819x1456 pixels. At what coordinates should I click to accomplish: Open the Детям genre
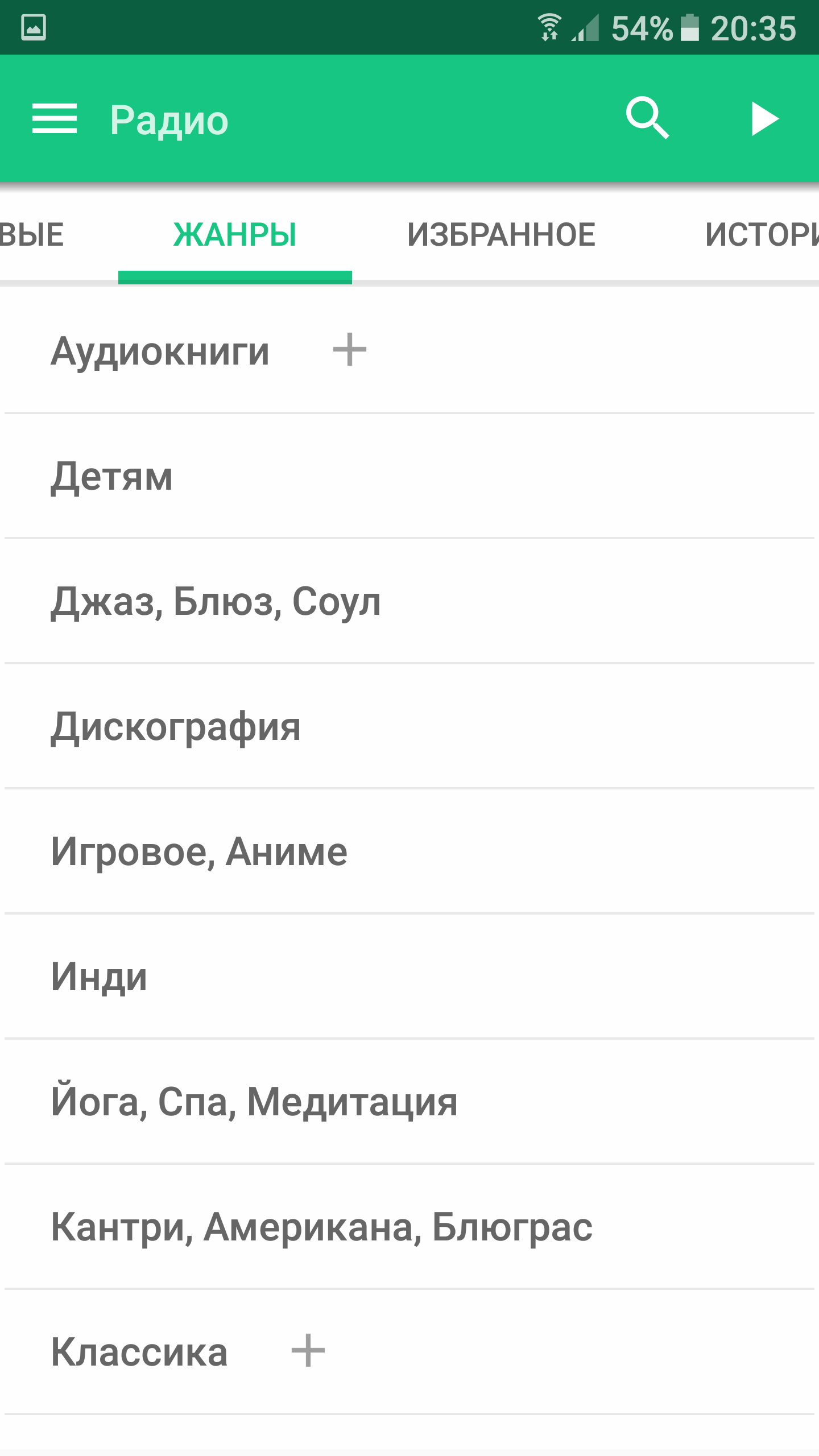[x=409, y=476]
